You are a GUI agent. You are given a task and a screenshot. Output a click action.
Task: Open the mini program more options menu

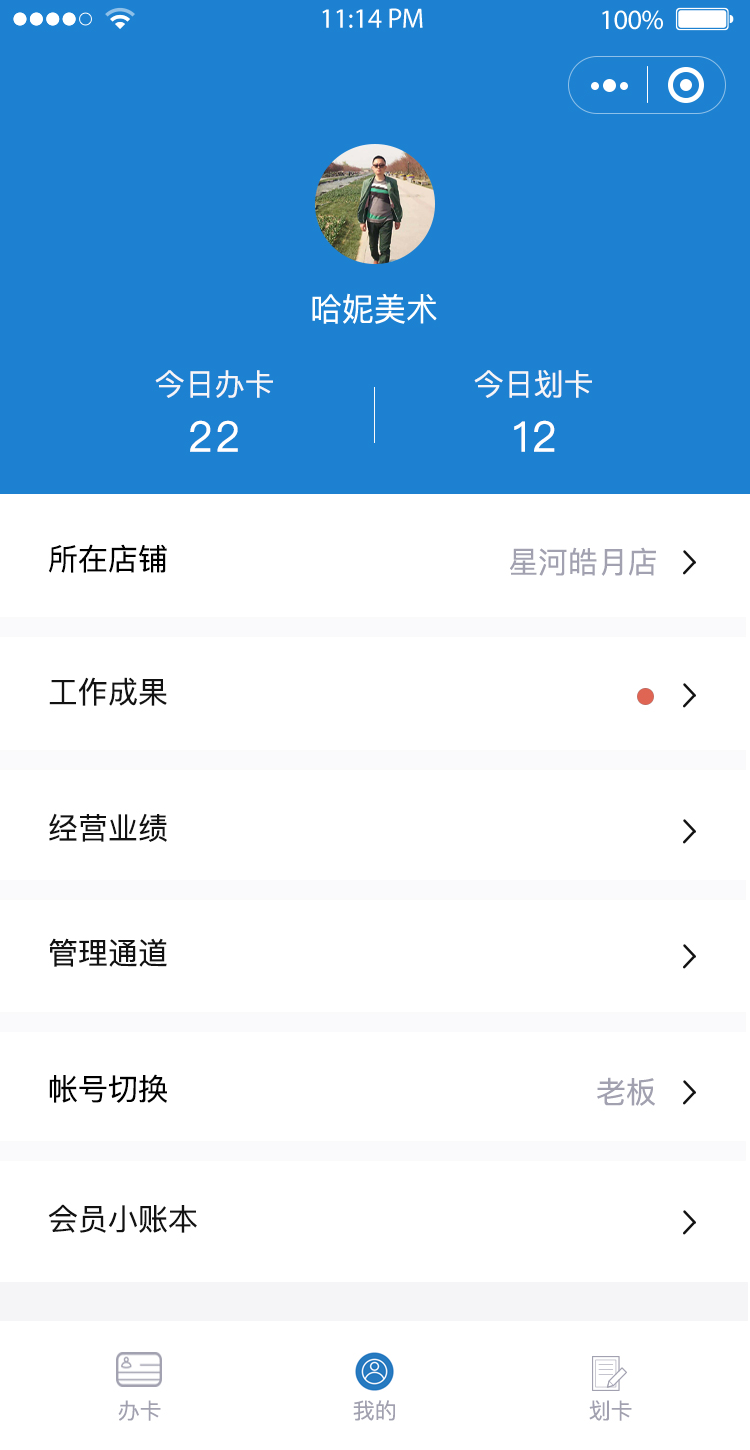[x=609, y=86]
